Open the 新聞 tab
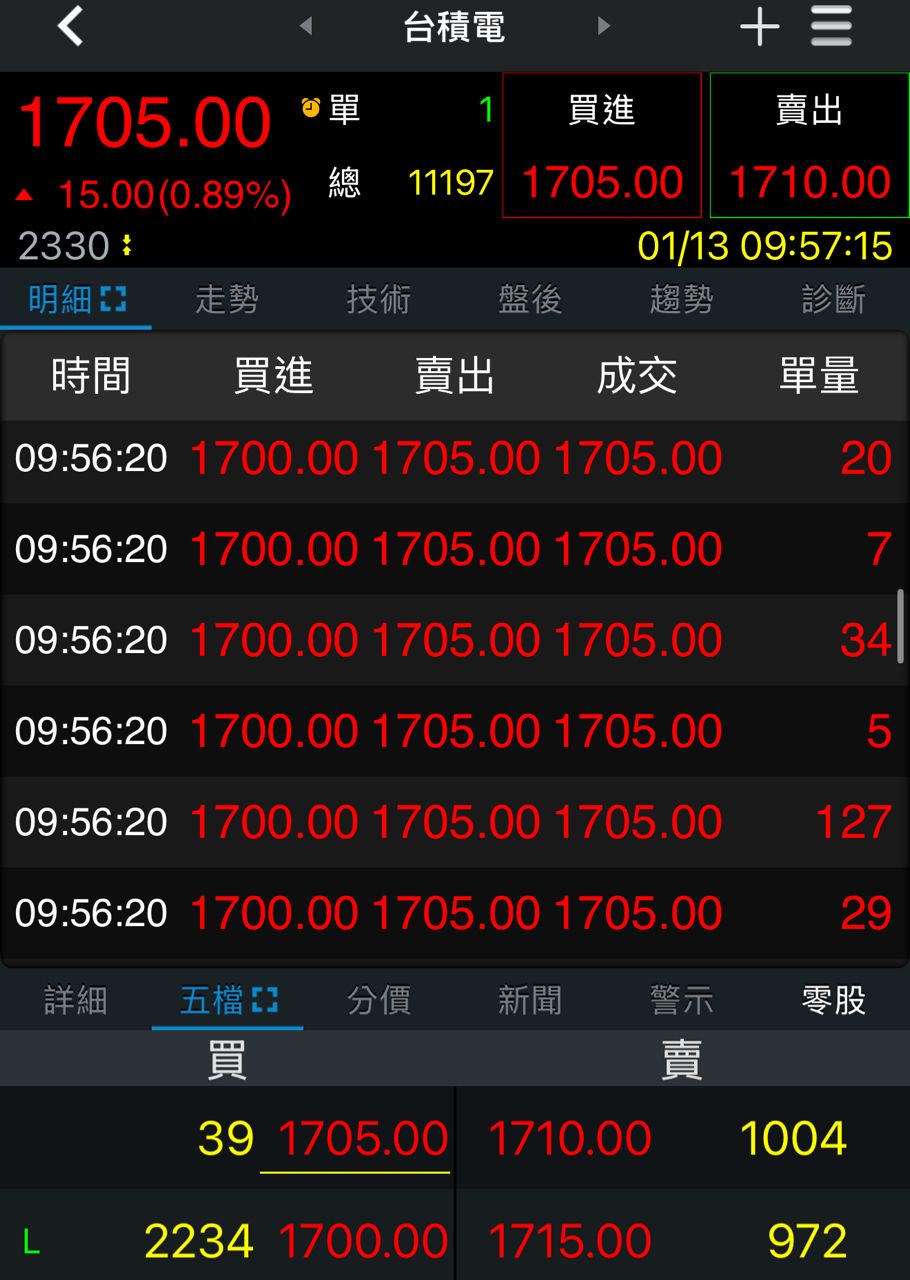Image resolution: width=910 pixels, height=1280 pixels. [530, 1000]
